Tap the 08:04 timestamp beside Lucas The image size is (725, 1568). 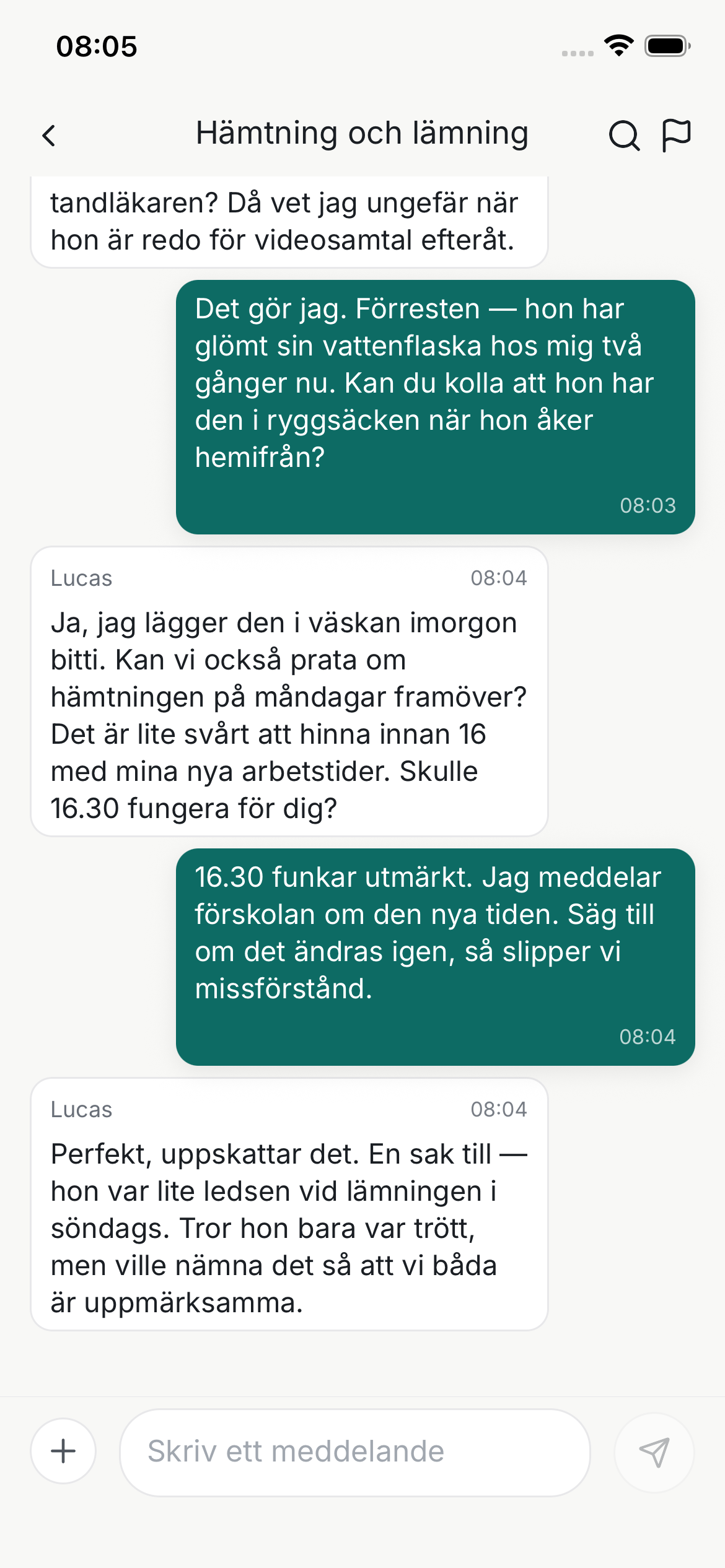[499, 578]
